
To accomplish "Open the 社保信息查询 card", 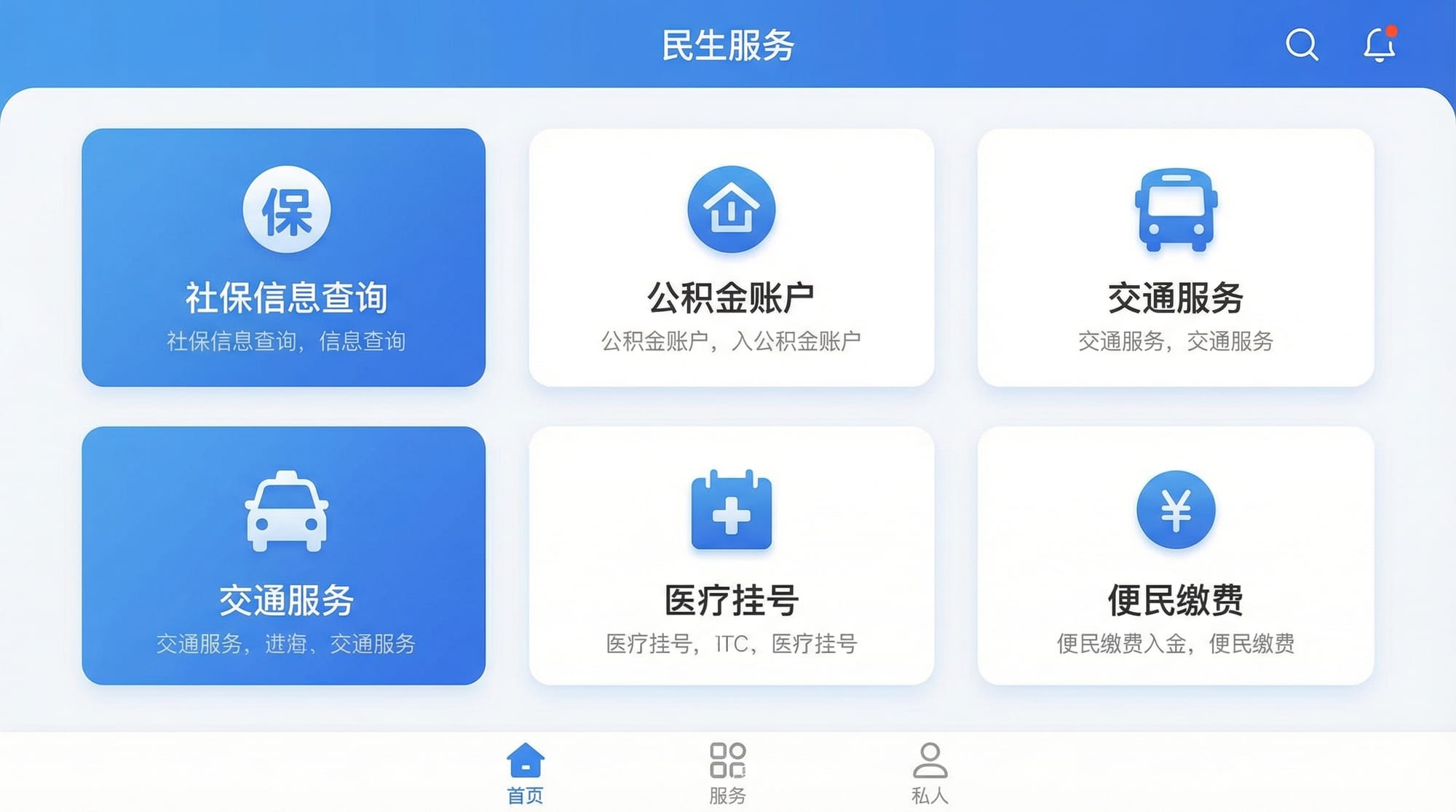I will [x=284, y=258].
